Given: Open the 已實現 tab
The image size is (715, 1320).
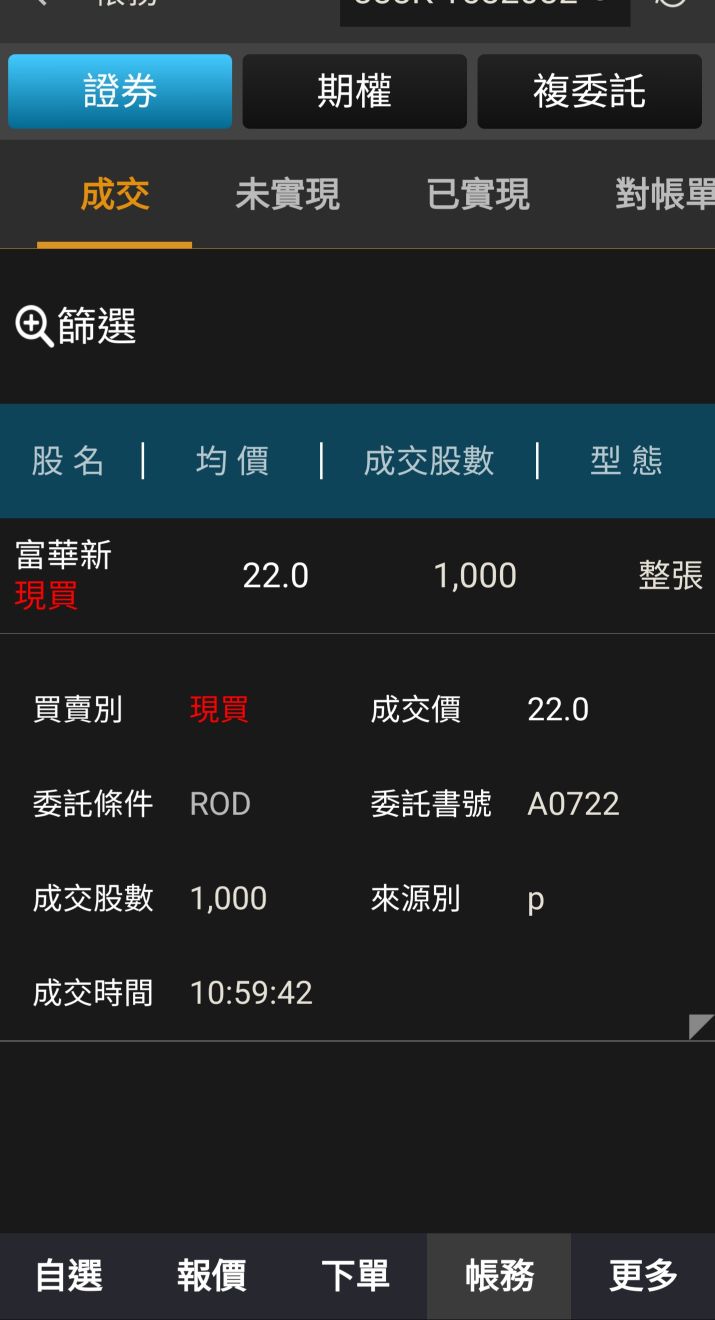Looking at the screenshot, I should [478, 194].
